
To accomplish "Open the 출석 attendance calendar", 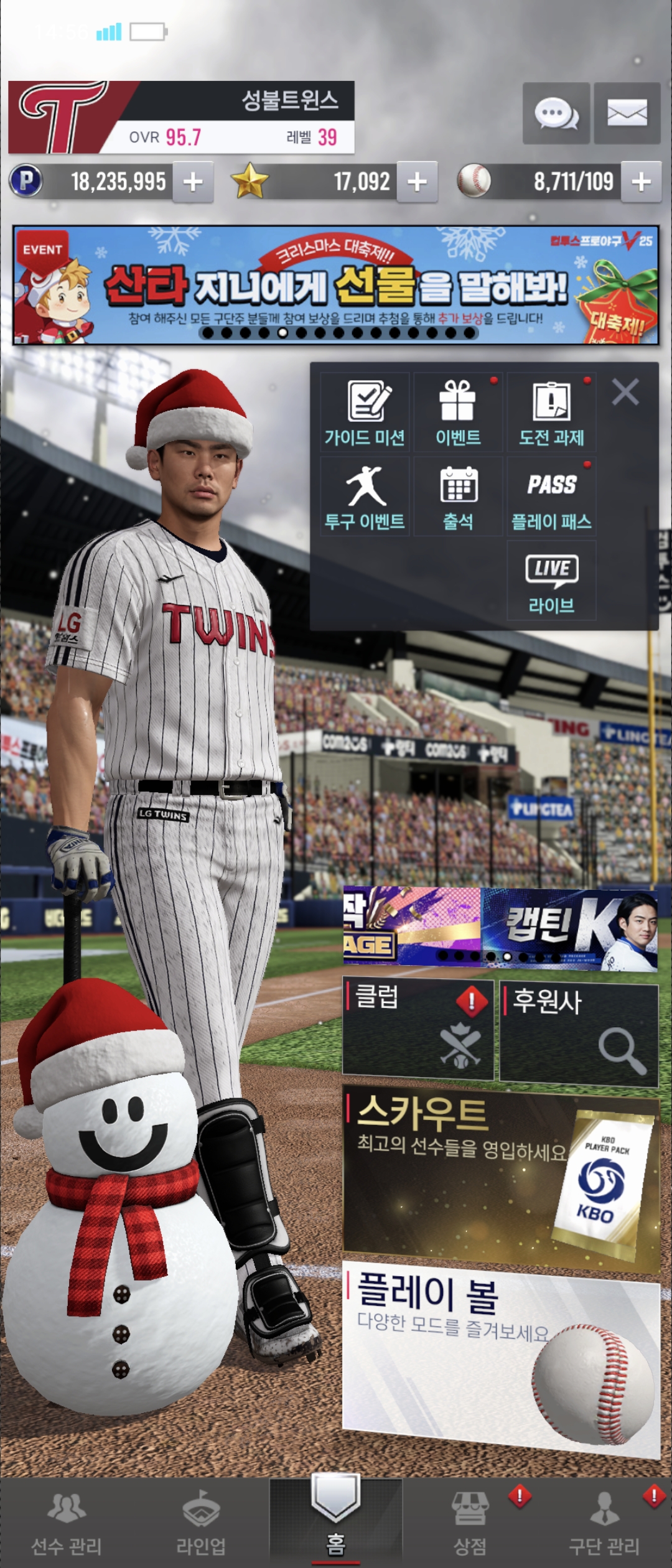I will [x=458, y=497].
